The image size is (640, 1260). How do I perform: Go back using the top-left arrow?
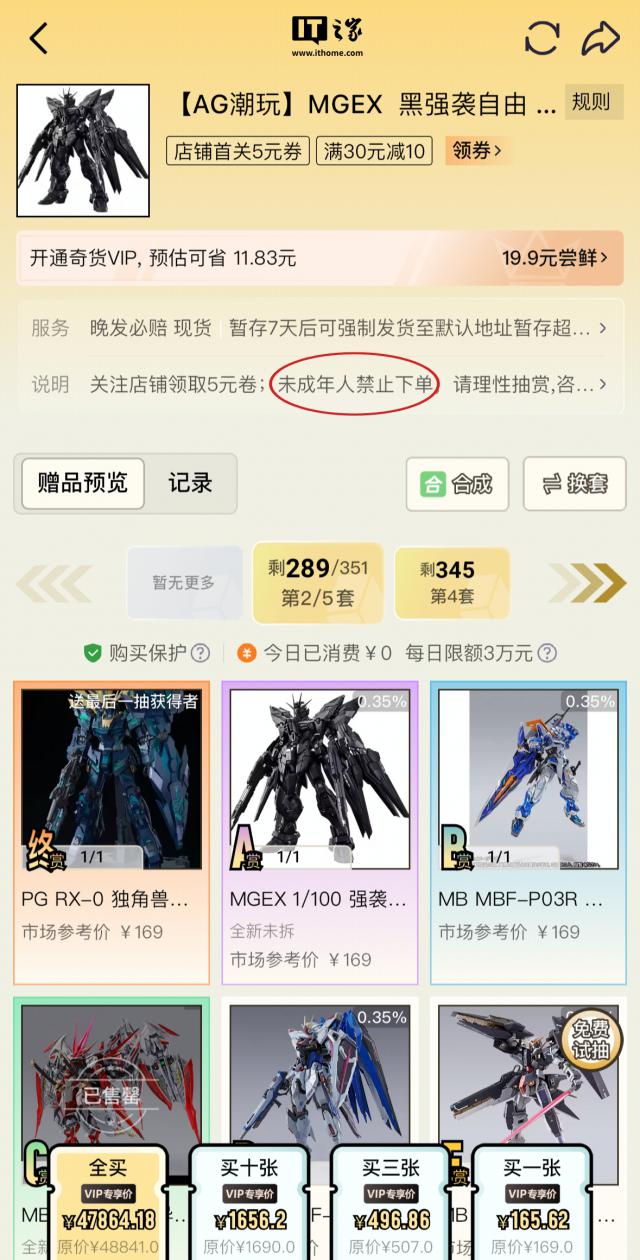39,39
